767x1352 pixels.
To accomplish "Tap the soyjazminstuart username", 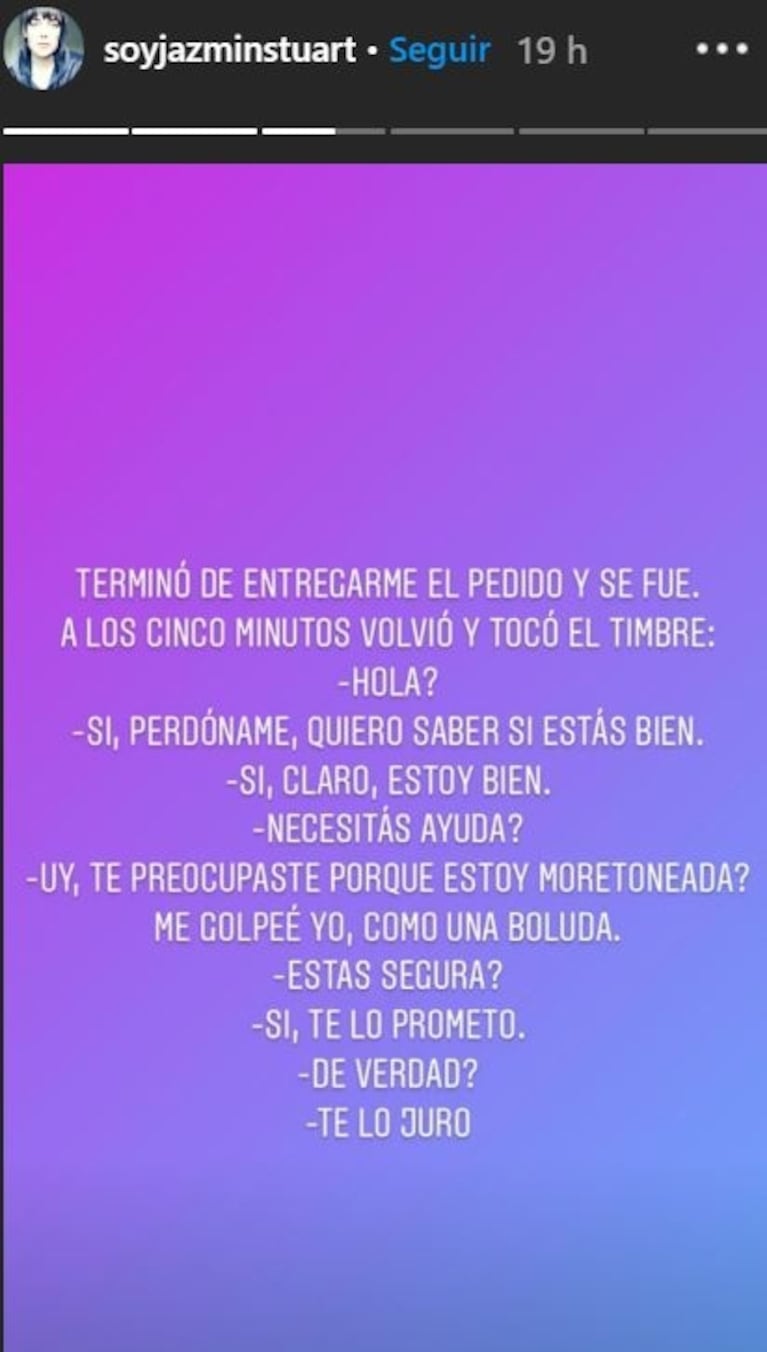I will click(x=230, y=51).
